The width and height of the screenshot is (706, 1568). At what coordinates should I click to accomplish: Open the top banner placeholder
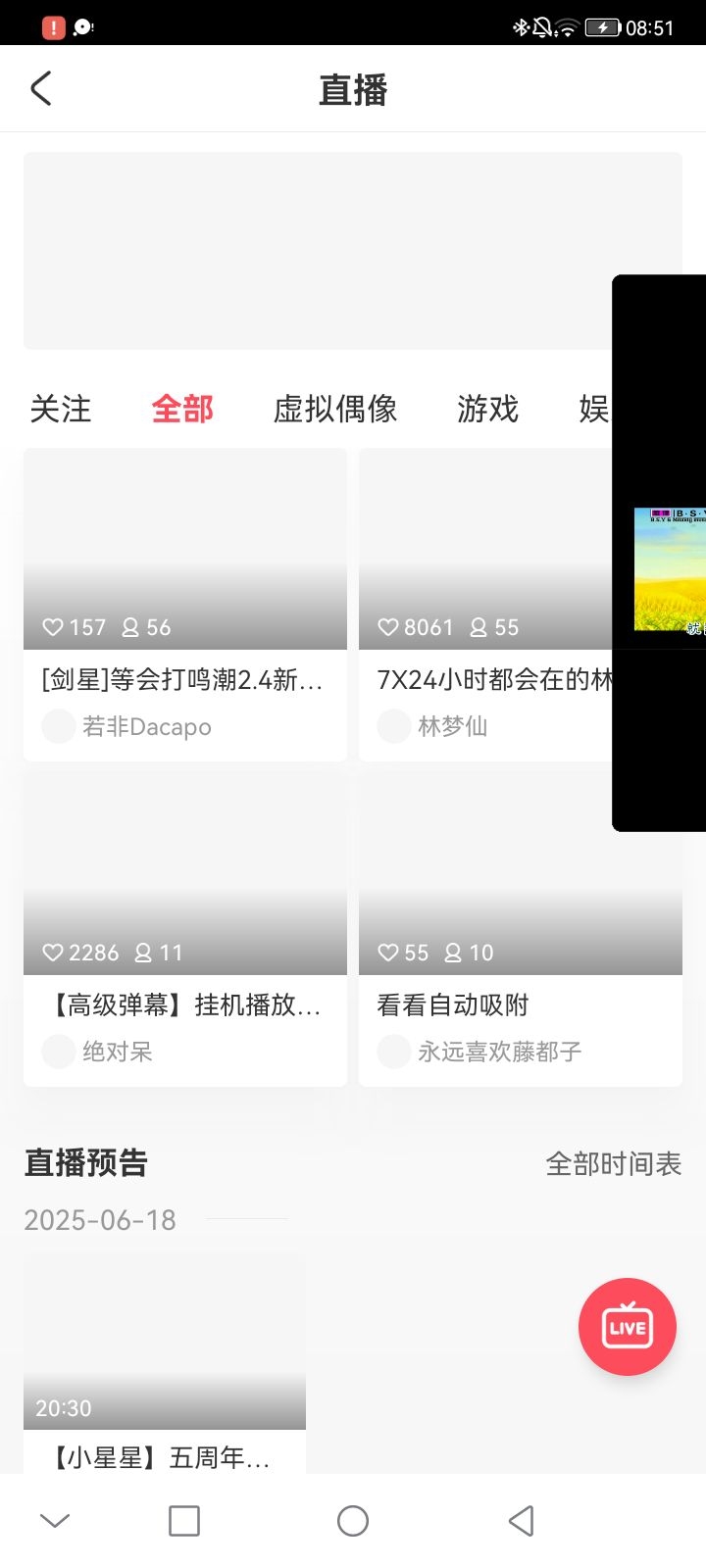click(x=314, y=250)
